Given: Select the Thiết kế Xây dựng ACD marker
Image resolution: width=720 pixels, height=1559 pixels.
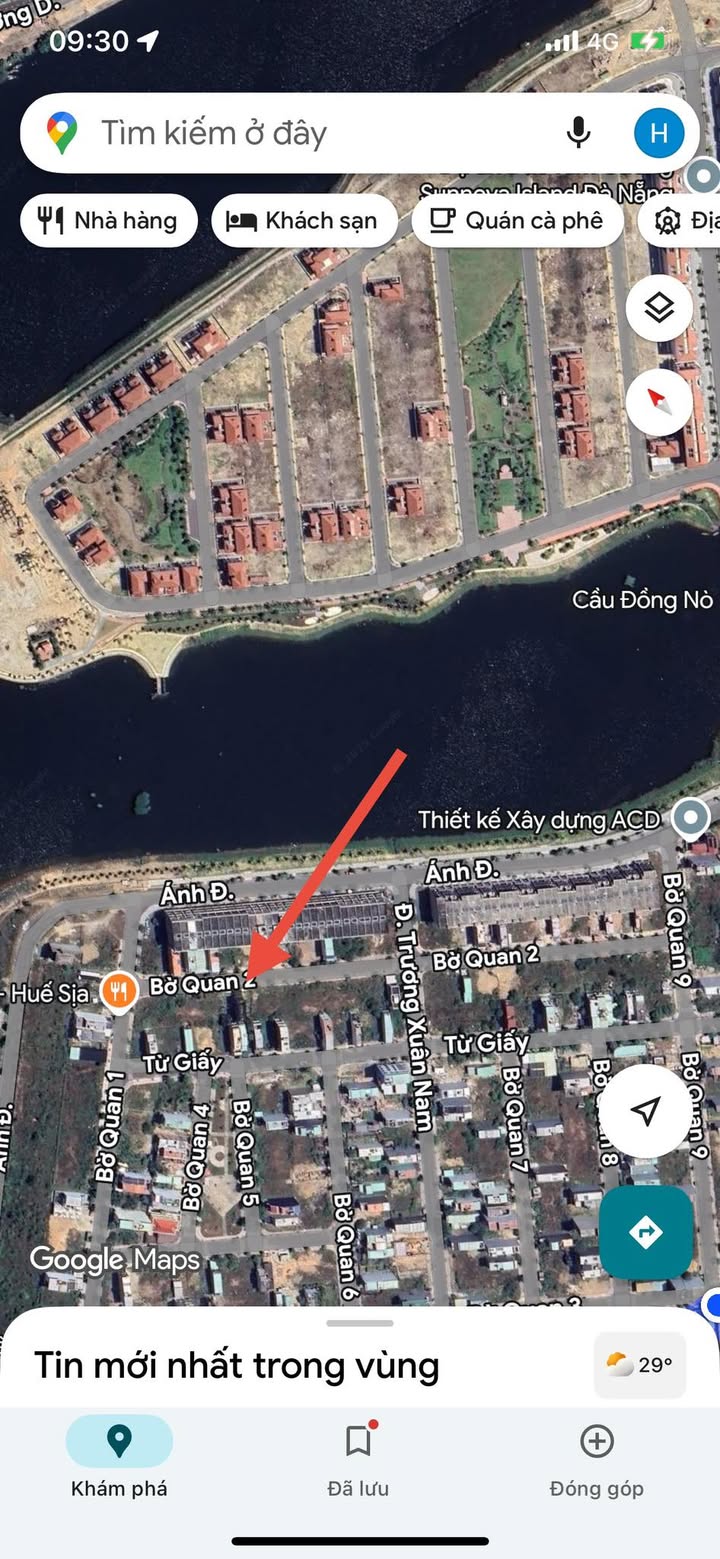Looking at the screenshot, I should [x=689, y=819].
